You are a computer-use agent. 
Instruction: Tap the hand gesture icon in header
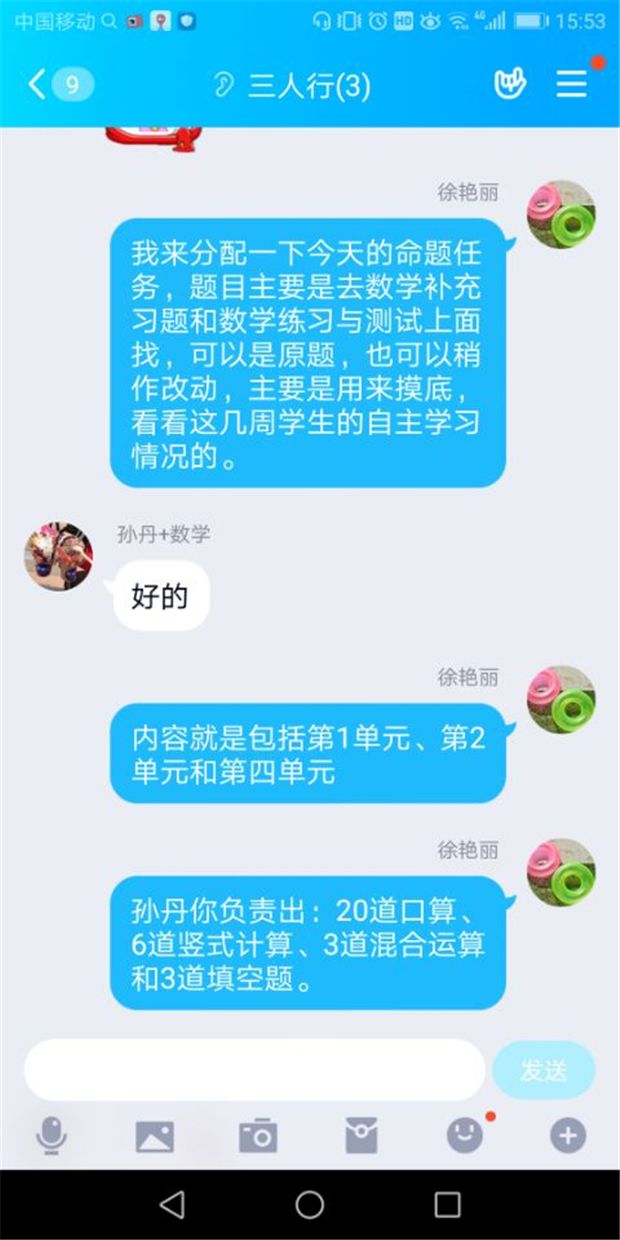click(510, 85)
